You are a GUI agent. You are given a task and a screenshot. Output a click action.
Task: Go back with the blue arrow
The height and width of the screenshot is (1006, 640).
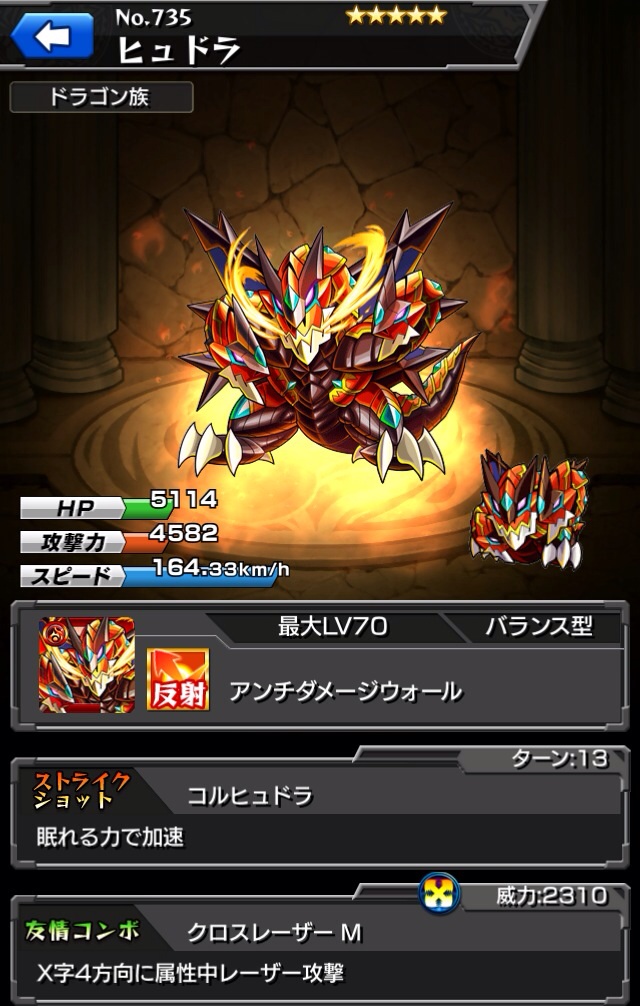51,37
